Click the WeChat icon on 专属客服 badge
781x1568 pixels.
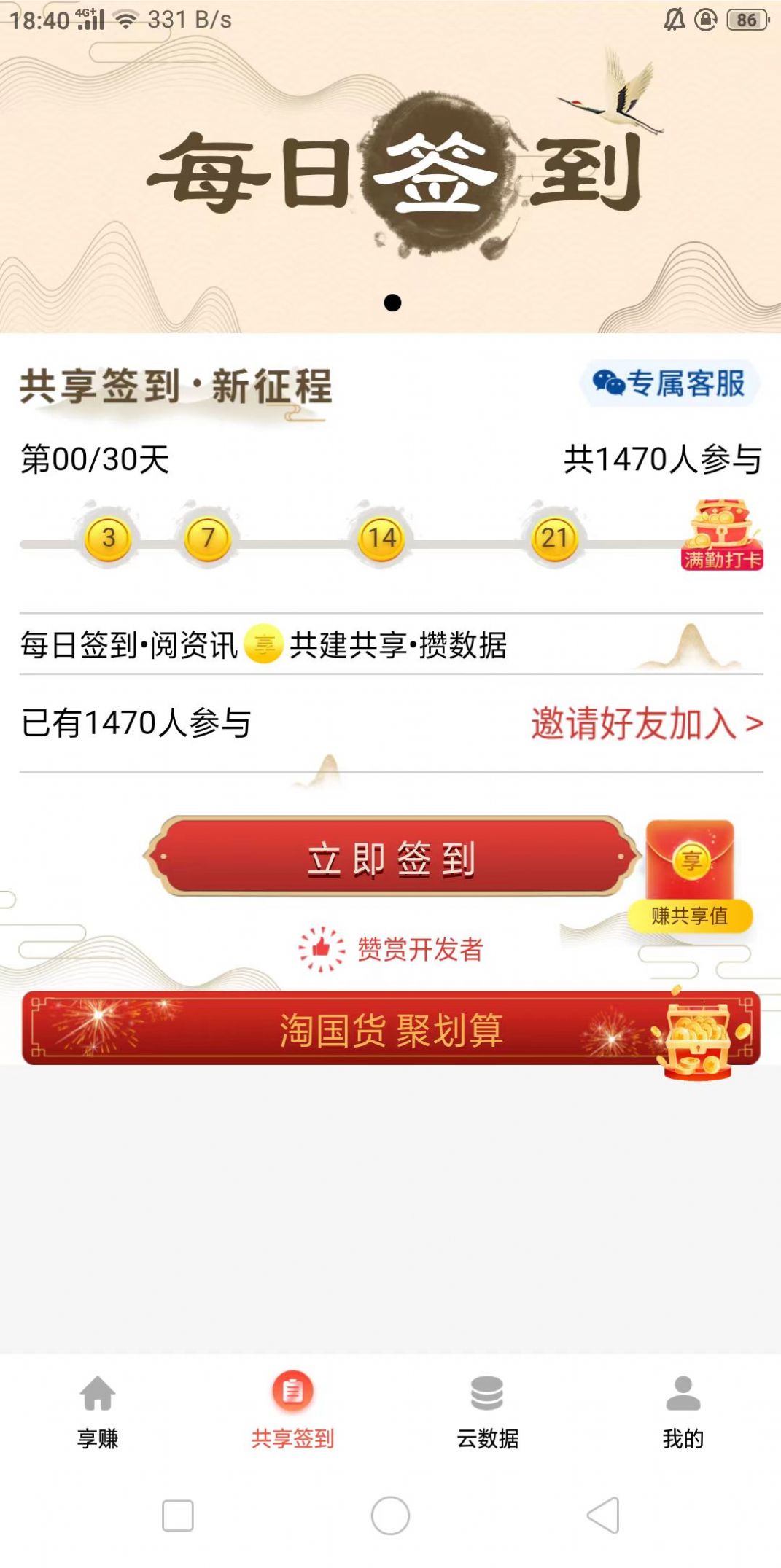coord(609,383)
